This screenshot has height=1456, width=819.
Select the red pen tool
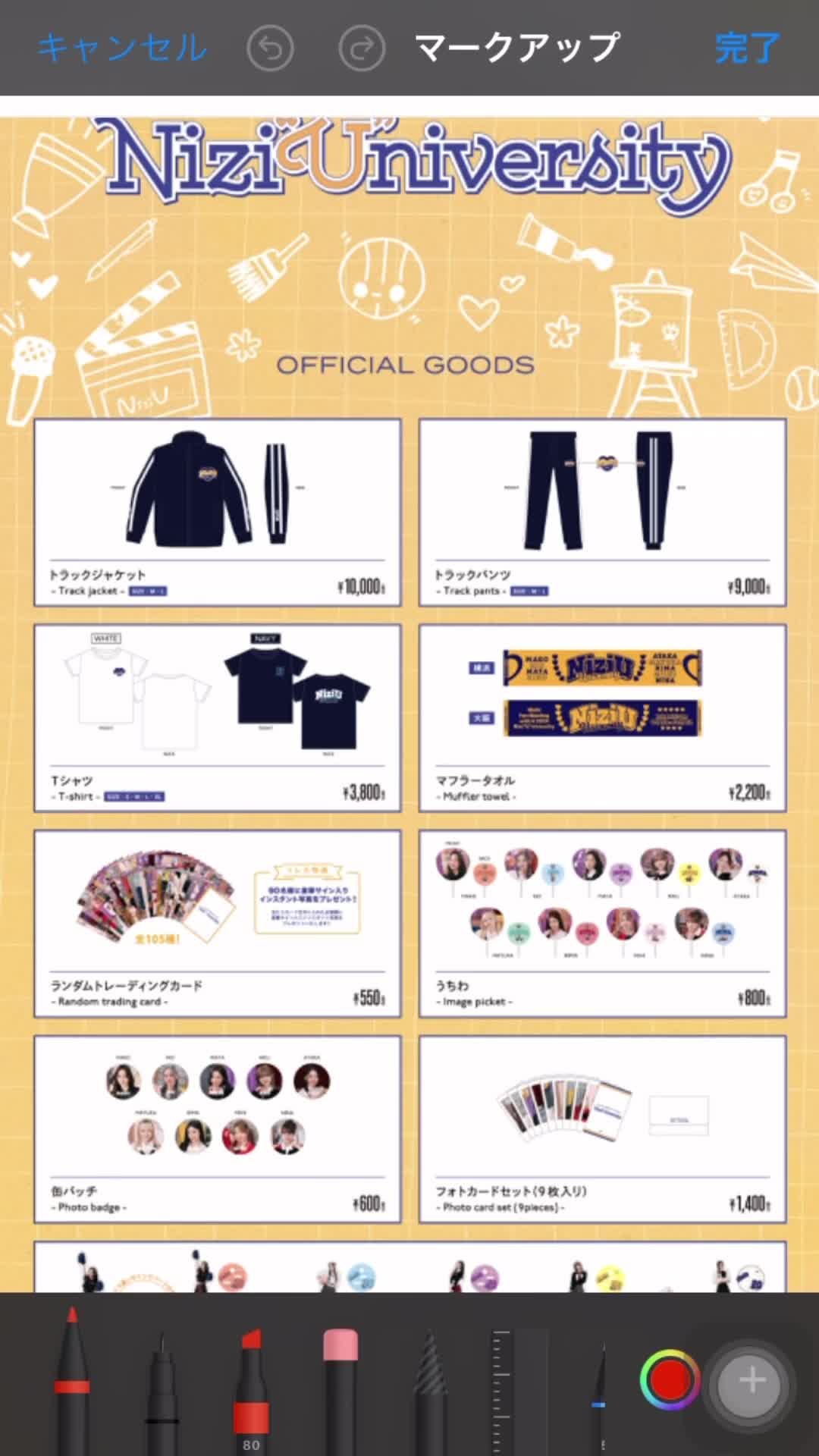(72, 1380)
